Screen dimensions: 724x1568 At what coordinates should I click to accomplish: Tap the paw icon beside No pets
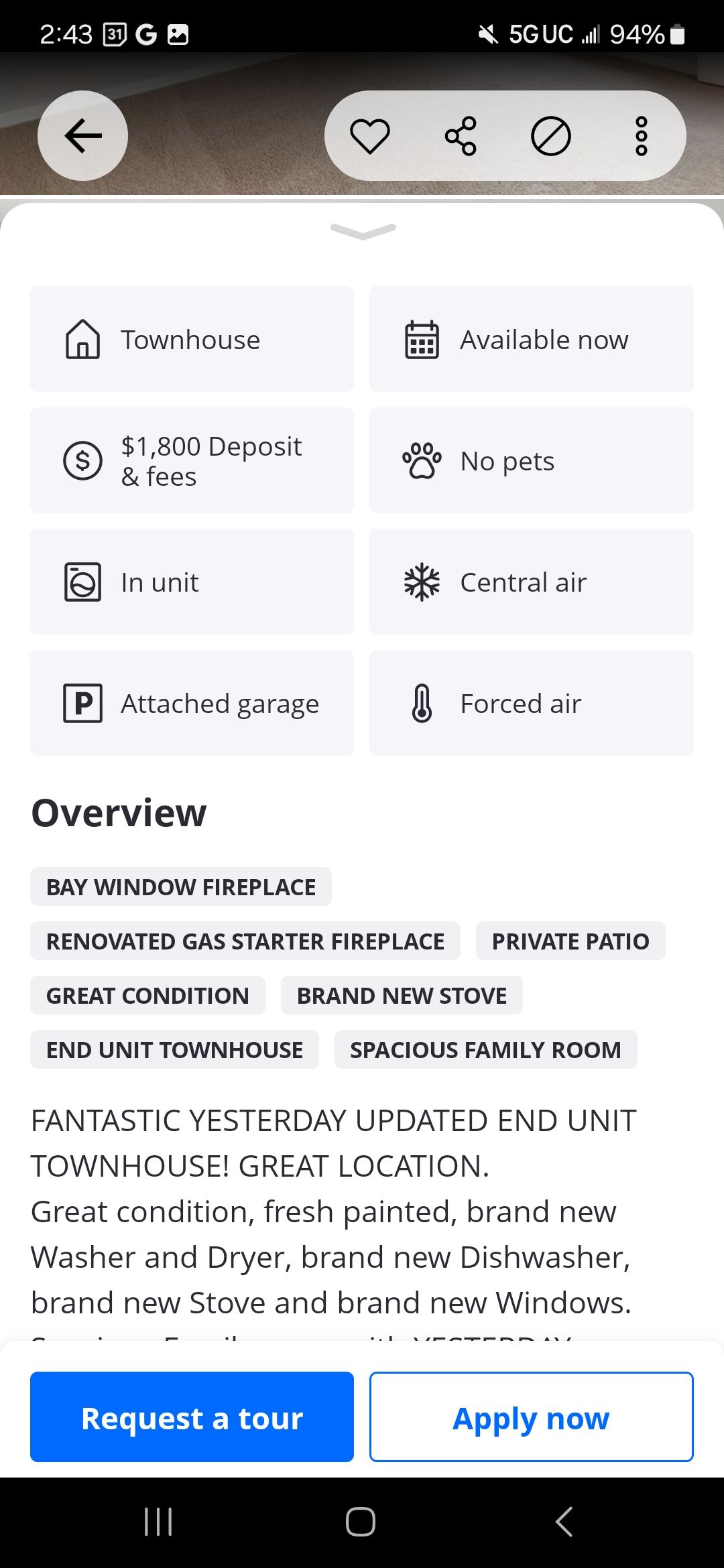tap(422, 460)
